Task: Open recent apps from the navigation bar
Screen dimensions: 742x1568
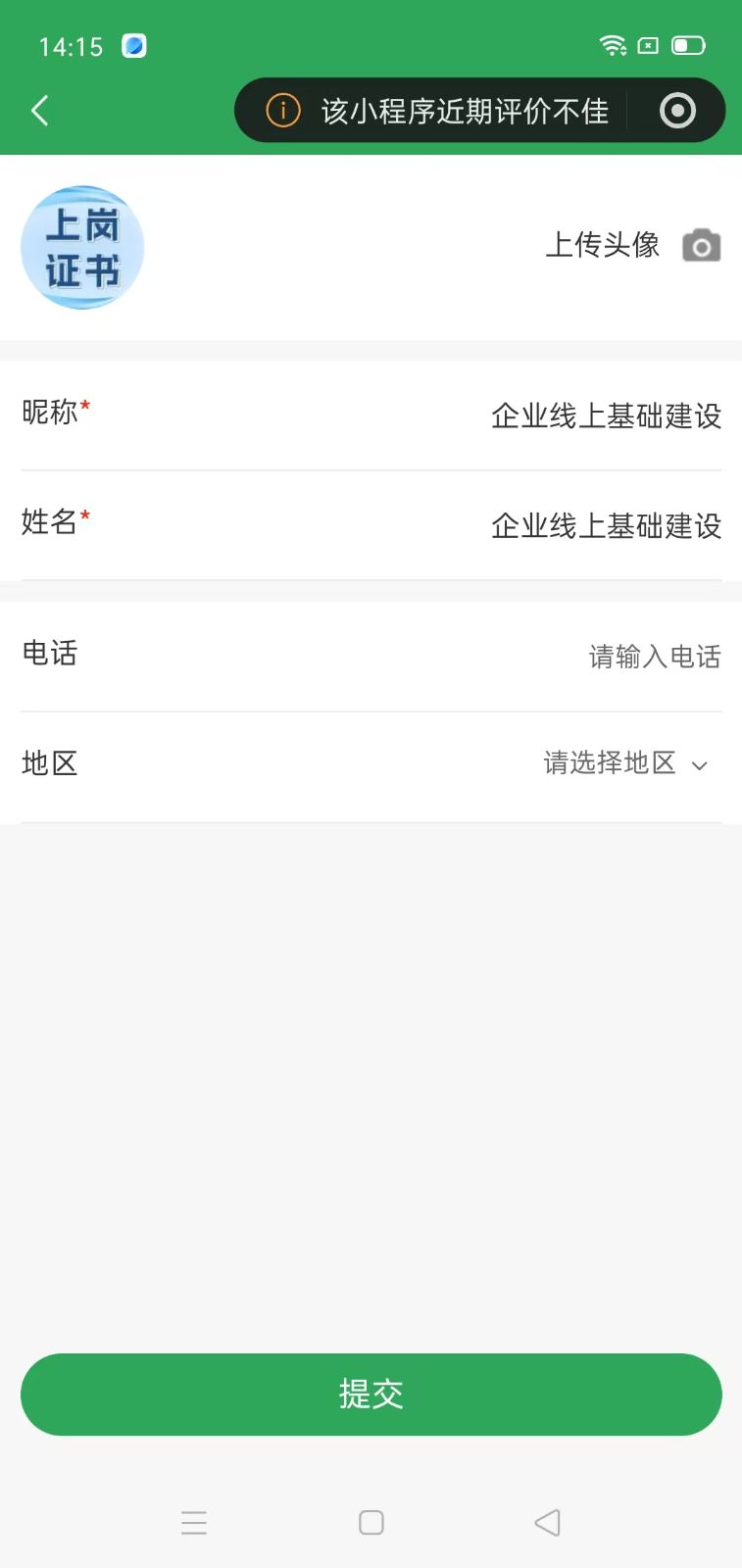Action: click(194, 1522)
